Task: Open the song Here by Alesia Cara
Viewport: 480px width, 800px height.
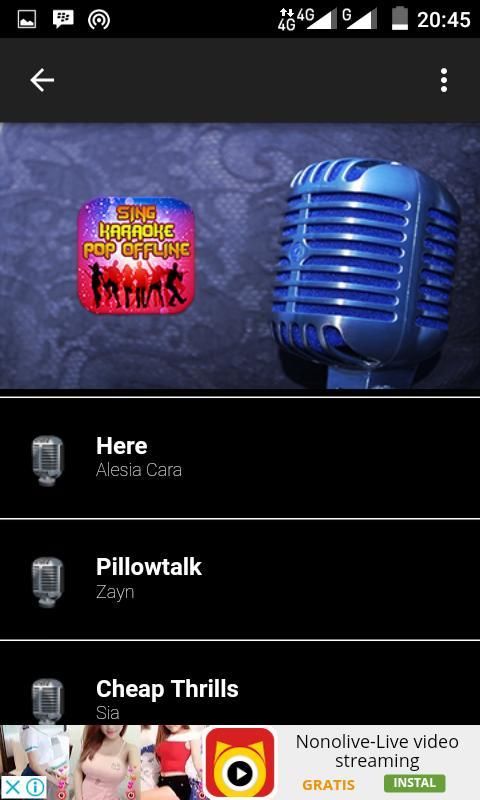Action: pyautogui.click(x=240, y=458)
